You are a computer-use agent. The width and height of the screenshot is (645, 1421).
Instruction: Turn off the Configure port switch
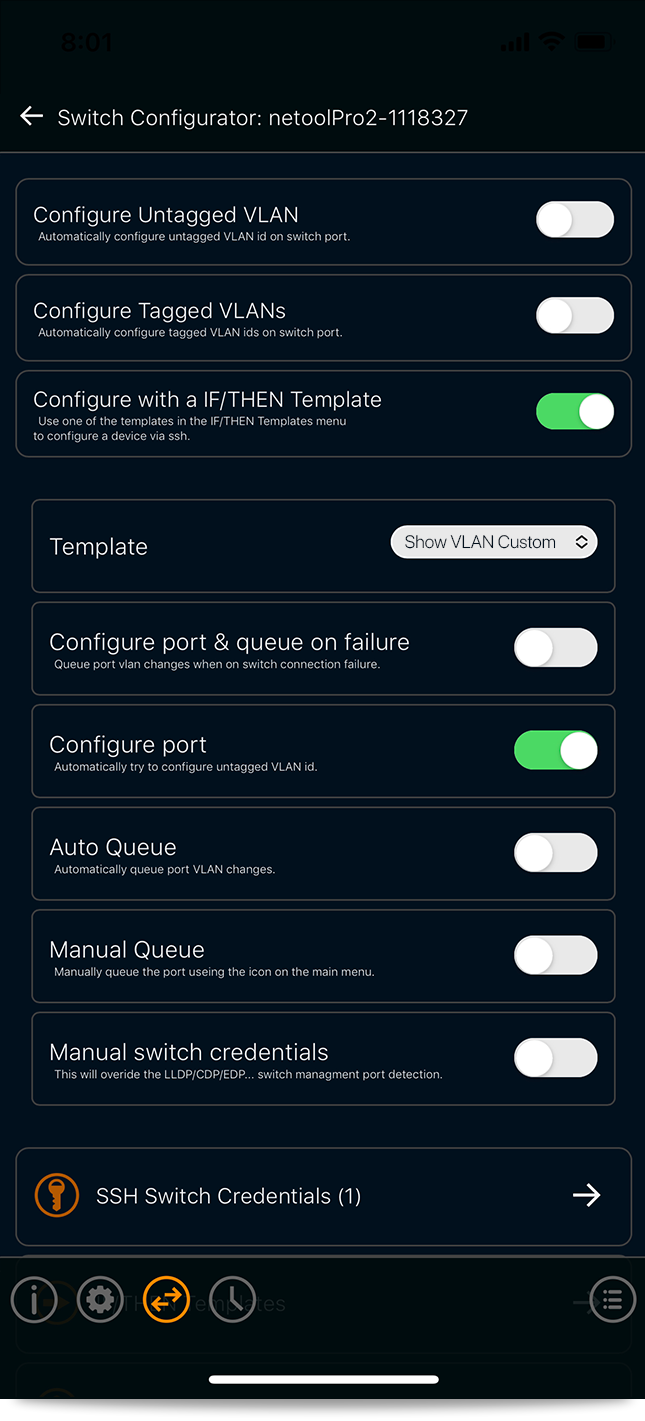pos(556,750)
